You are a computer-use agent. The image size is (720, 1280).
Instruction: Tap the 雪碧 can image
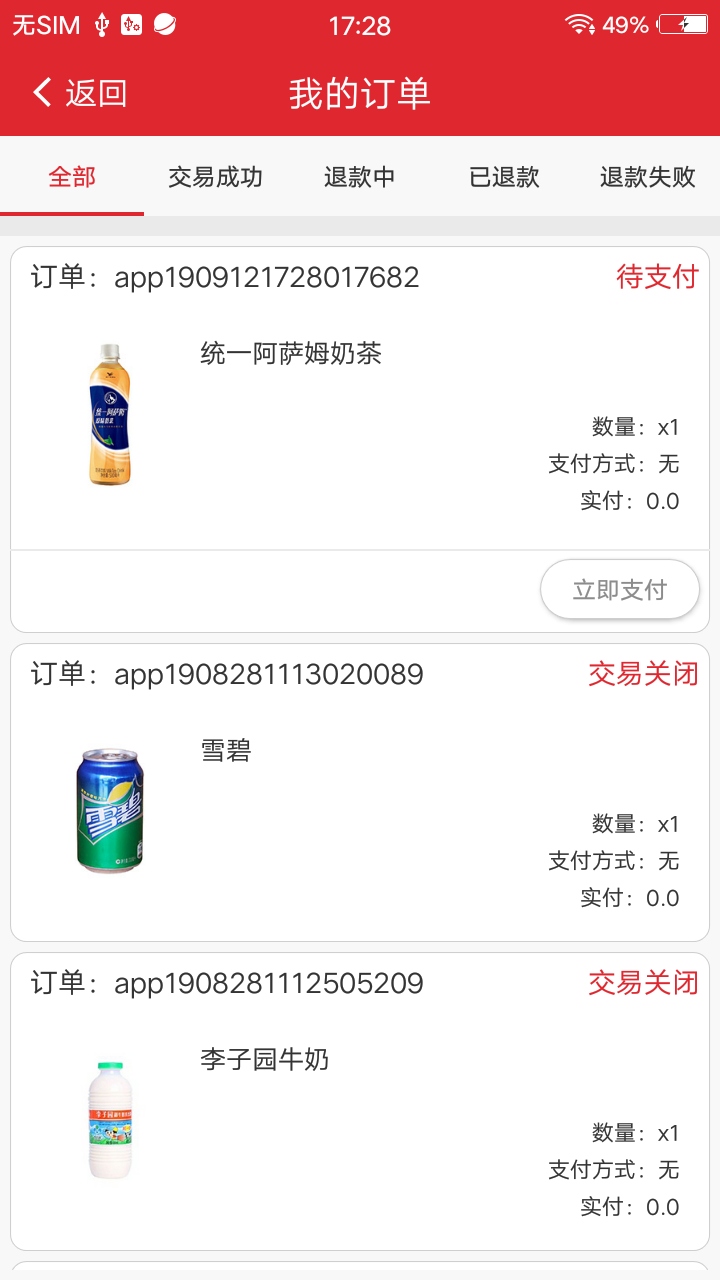coord(110,810)
